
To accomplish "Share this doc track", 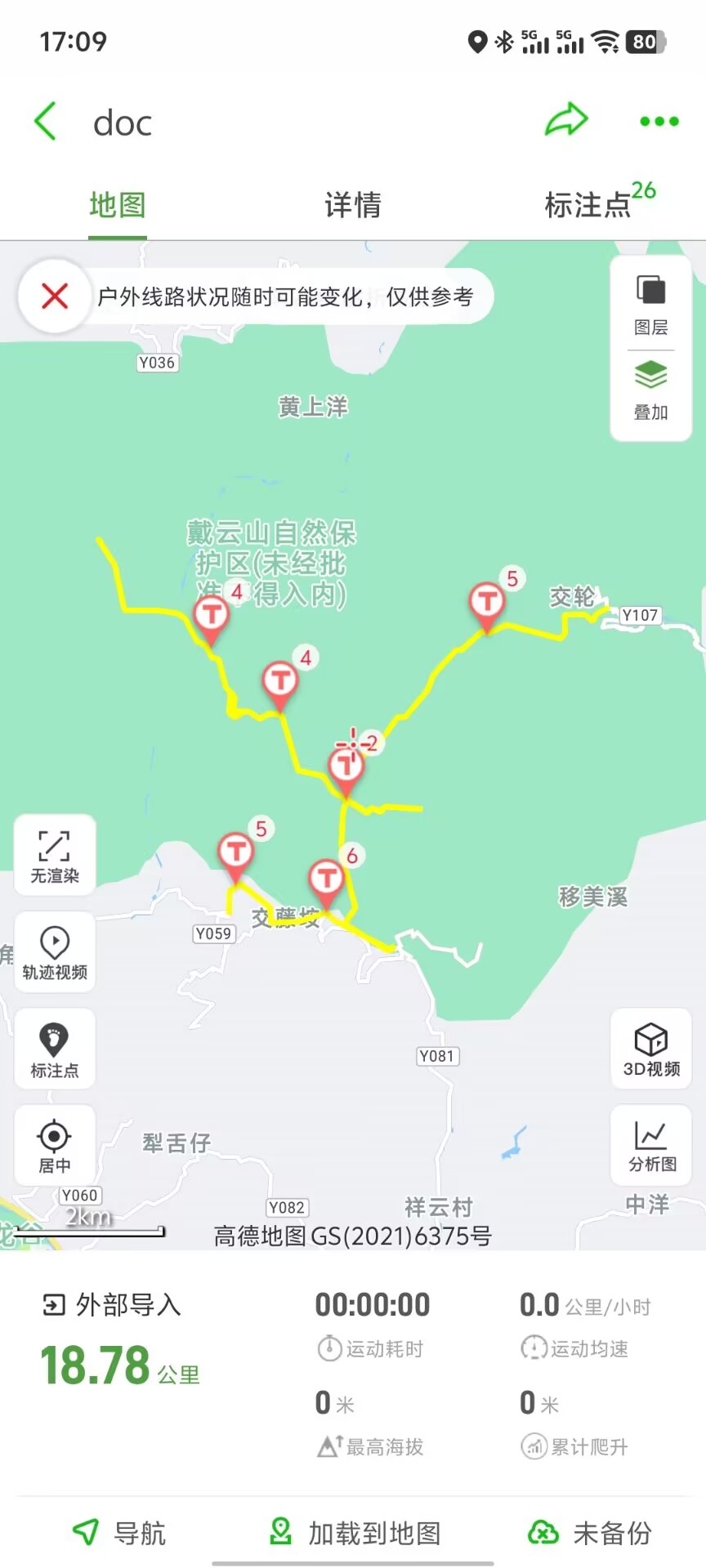I will (566, 120).
